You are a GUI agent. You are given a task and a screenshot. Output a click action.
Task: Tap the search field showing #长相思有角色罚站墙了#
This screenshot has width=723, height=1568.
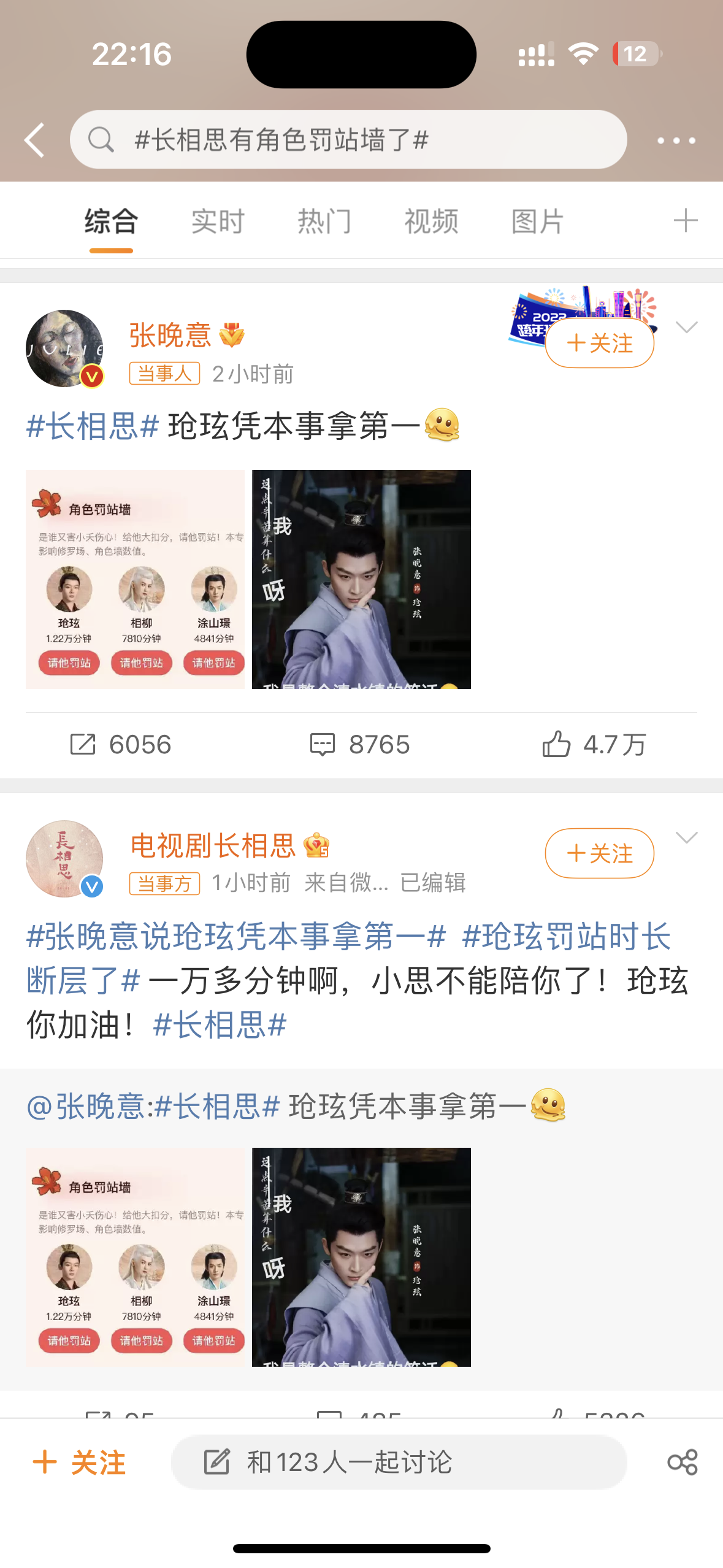(348, 140)
